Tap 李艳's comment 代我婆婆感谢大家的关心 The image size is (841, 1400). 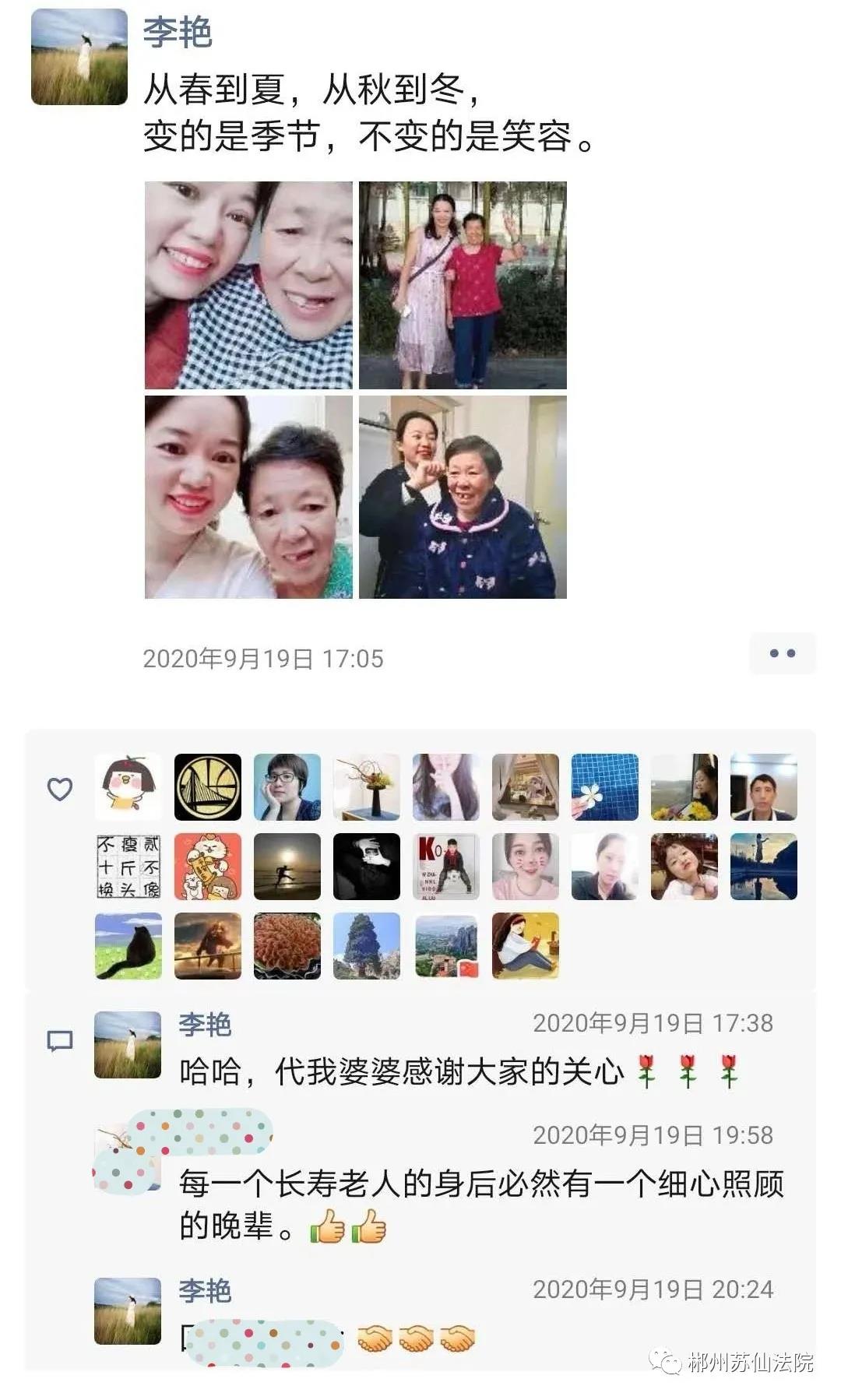click(x=402, y=1072)
